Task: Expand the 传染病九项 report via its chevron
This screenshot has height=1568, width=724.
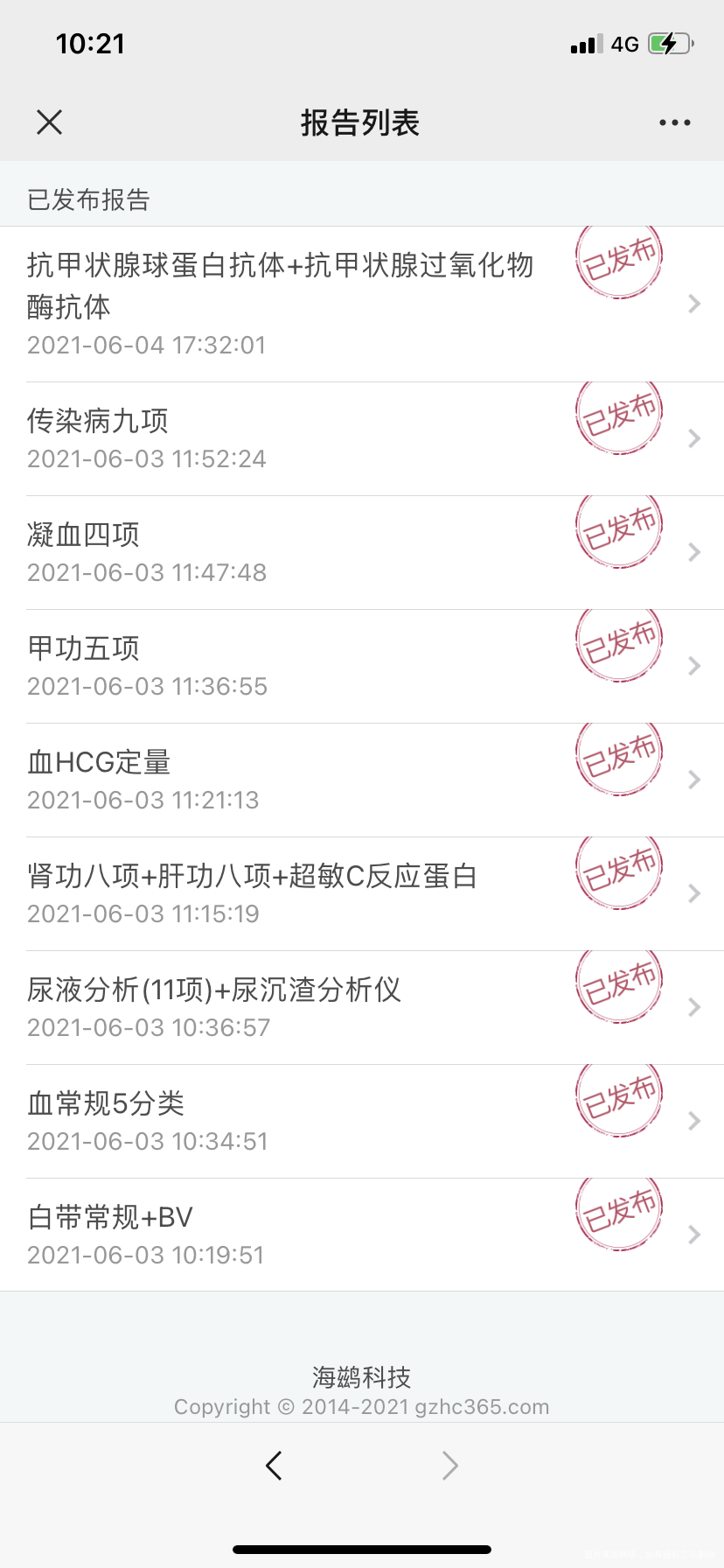Action: pos(693,437)
